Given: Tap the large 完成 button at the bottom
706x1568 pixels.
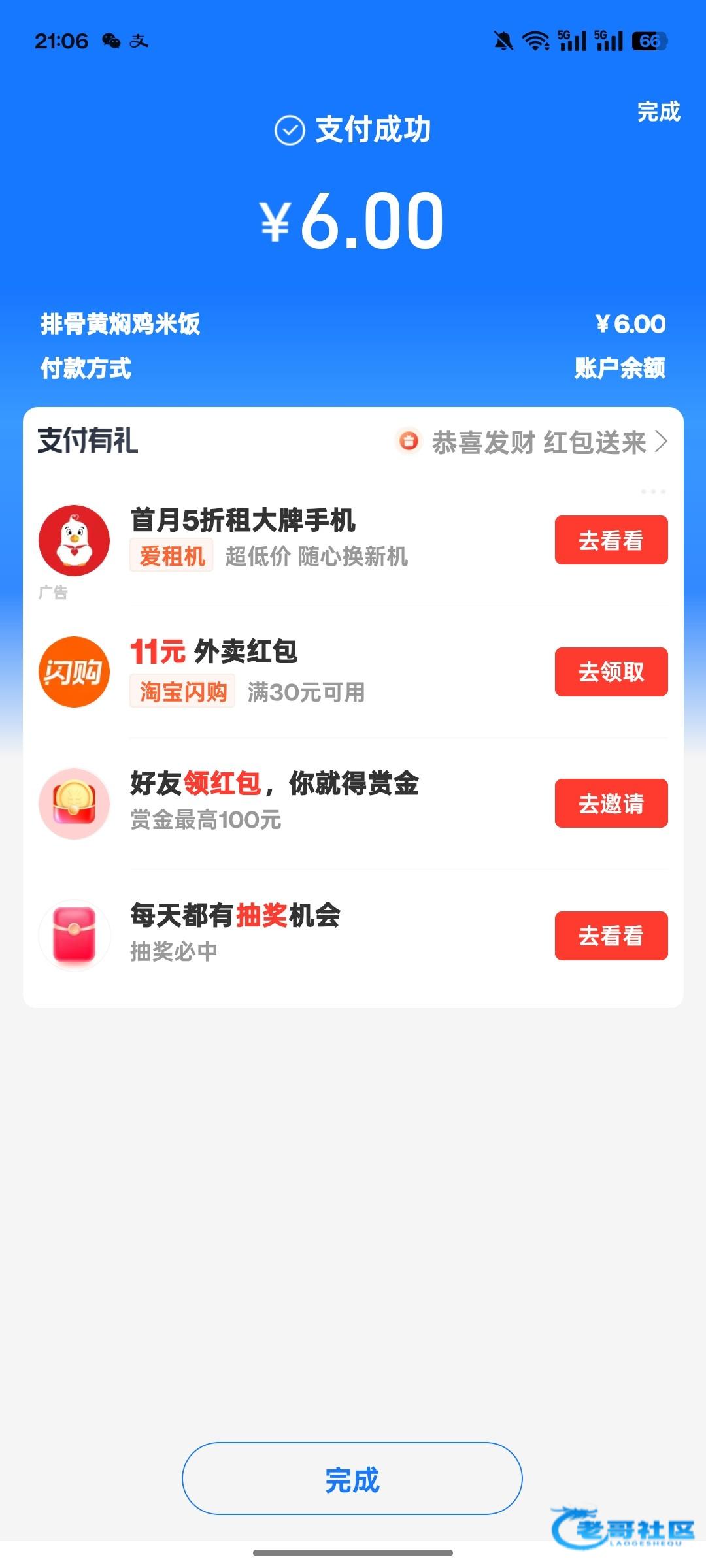Looking at the screenshot, I should point(352,1479).
